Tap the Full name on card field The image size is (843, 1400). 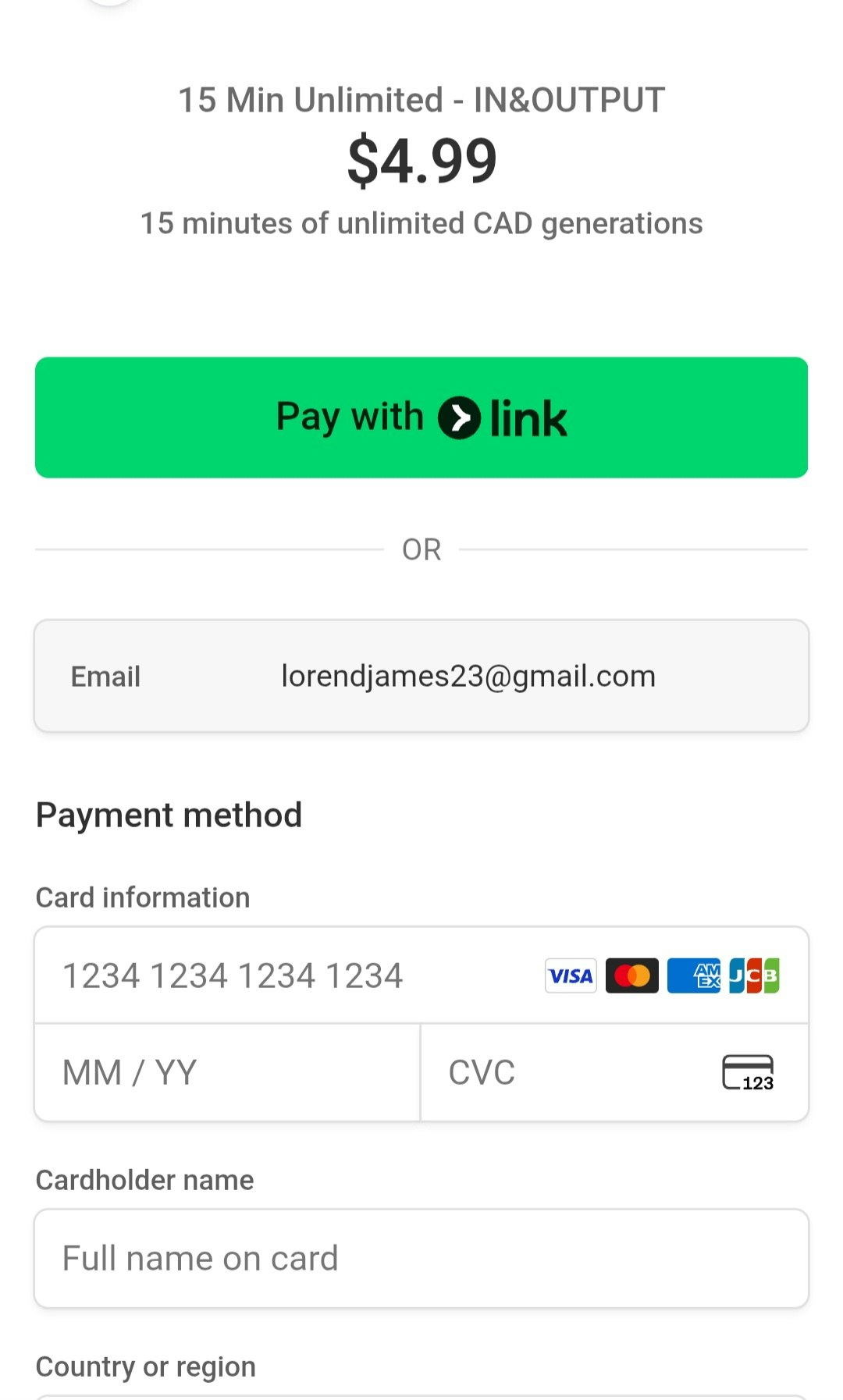click(x=421, y=1258)
